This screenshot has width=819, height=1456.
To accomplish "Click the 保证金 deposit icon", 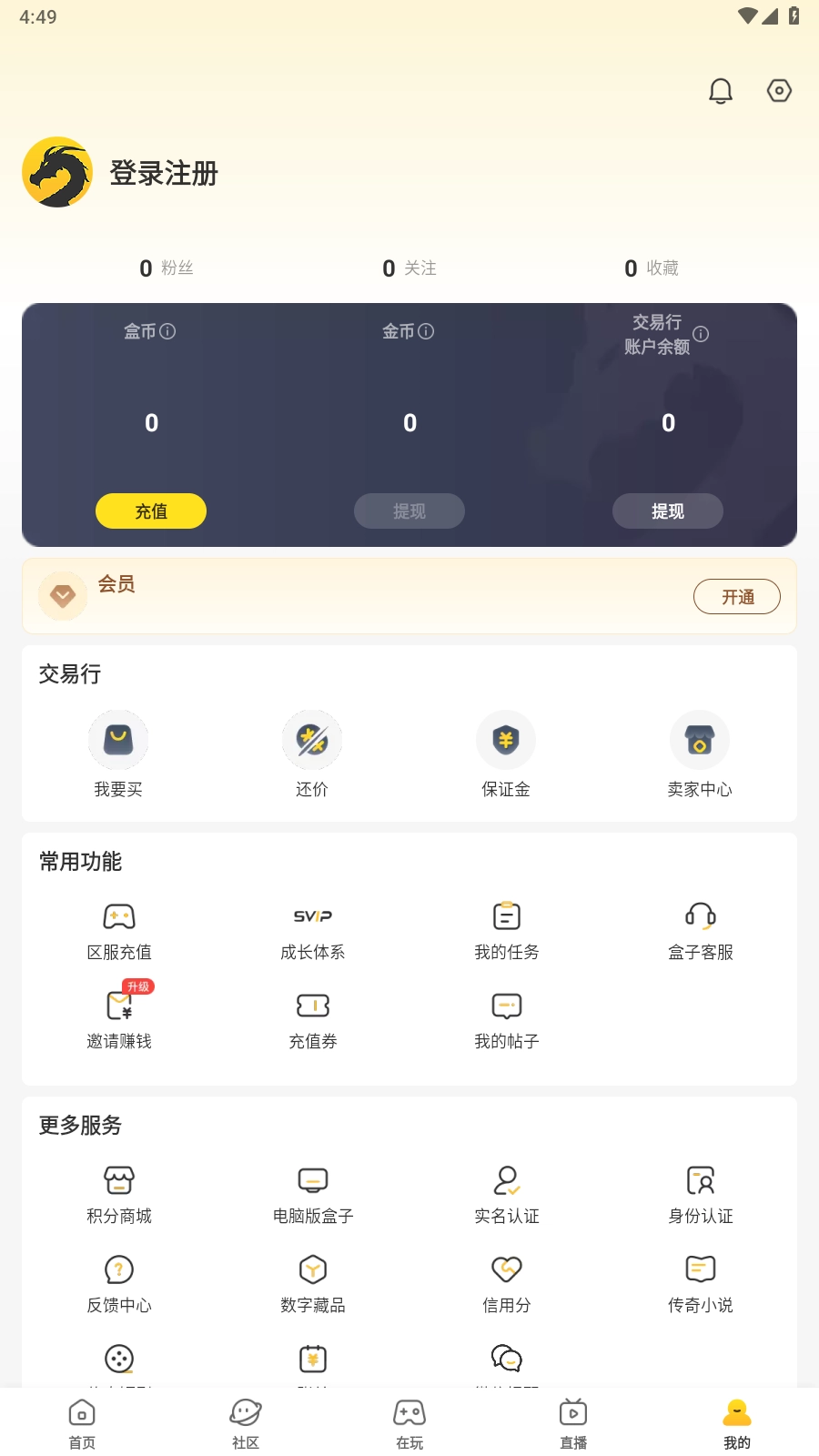I will [506, 740].
